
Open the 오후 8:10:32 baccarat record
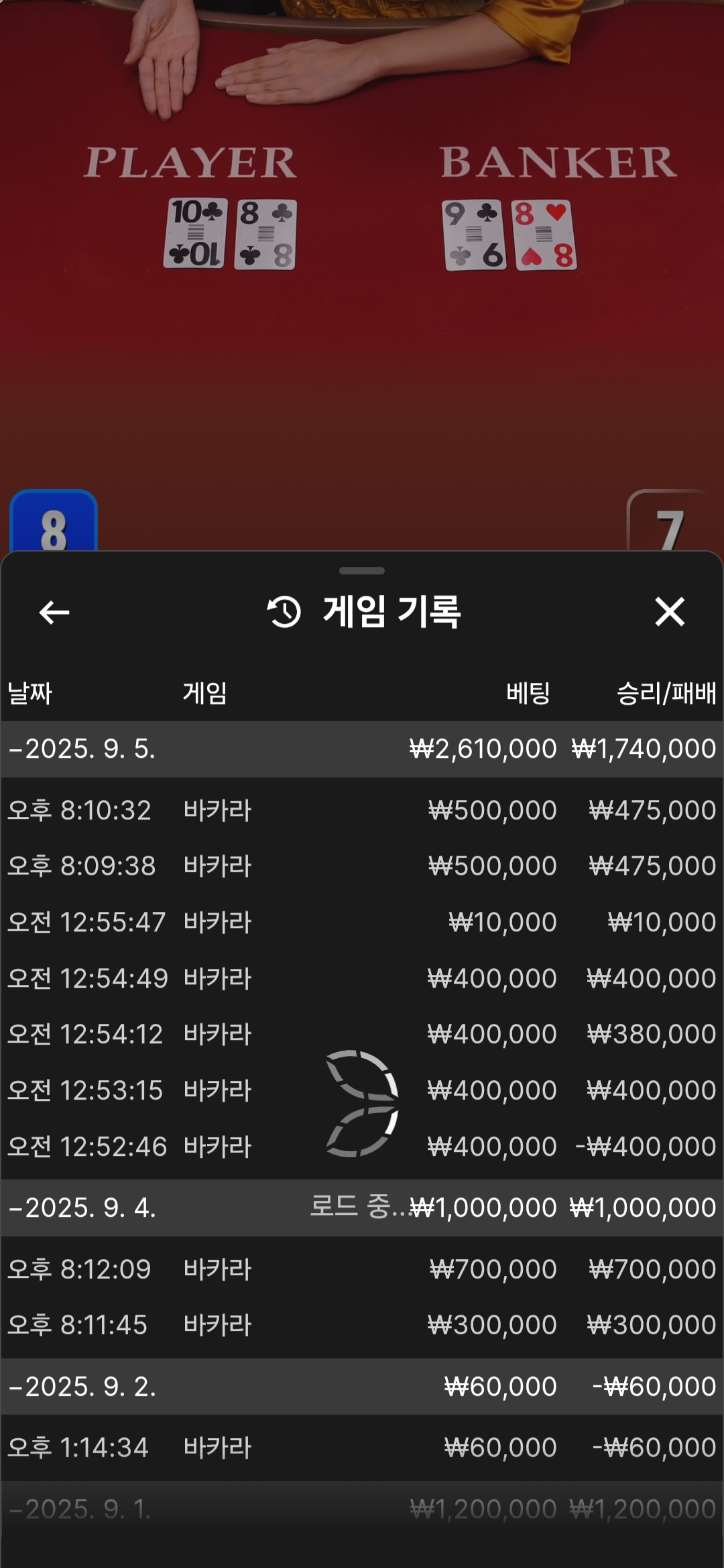tap(362, 810)
